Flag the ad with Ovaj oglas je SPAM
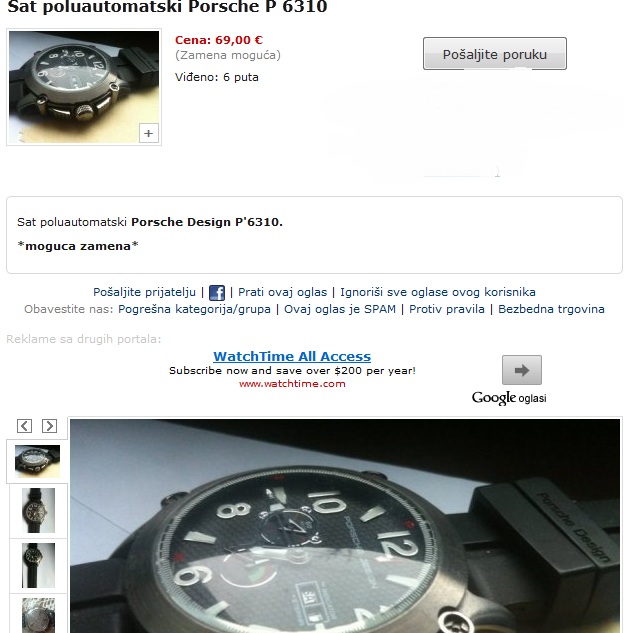Image resolution: width=631 pixels, height=633 pixels. (339, 309)
